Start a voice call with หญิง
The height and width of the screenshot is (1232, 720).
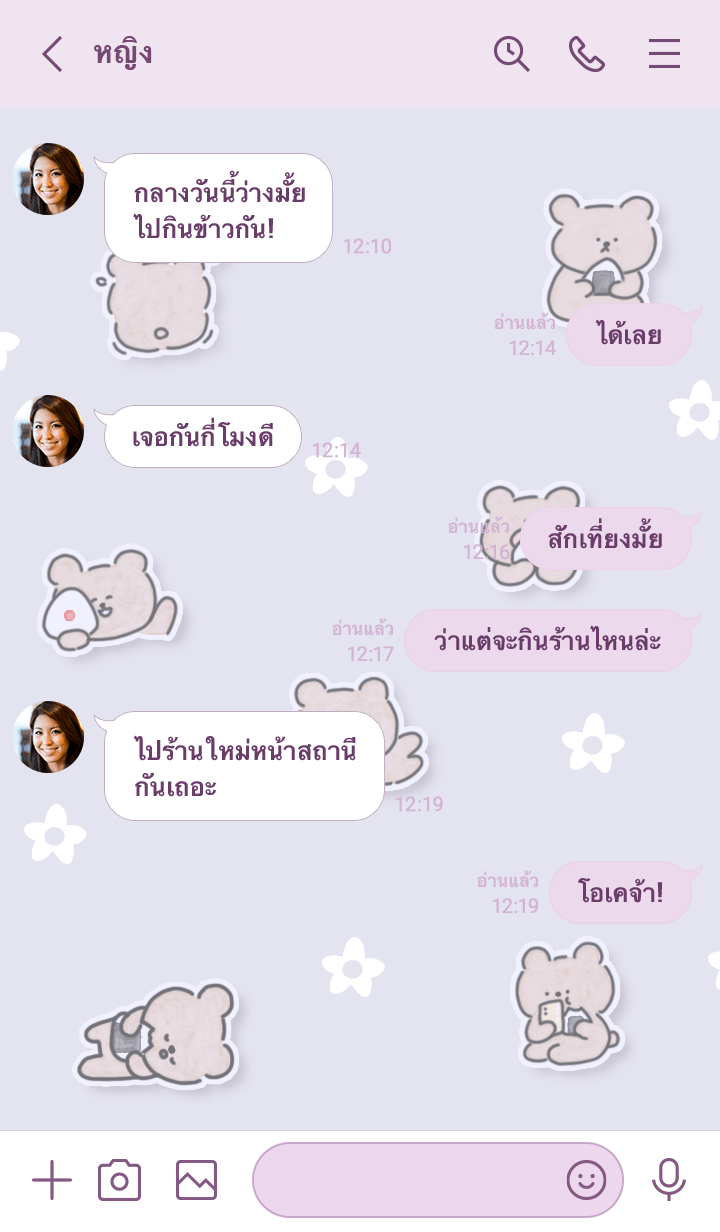tap(587, 54)
